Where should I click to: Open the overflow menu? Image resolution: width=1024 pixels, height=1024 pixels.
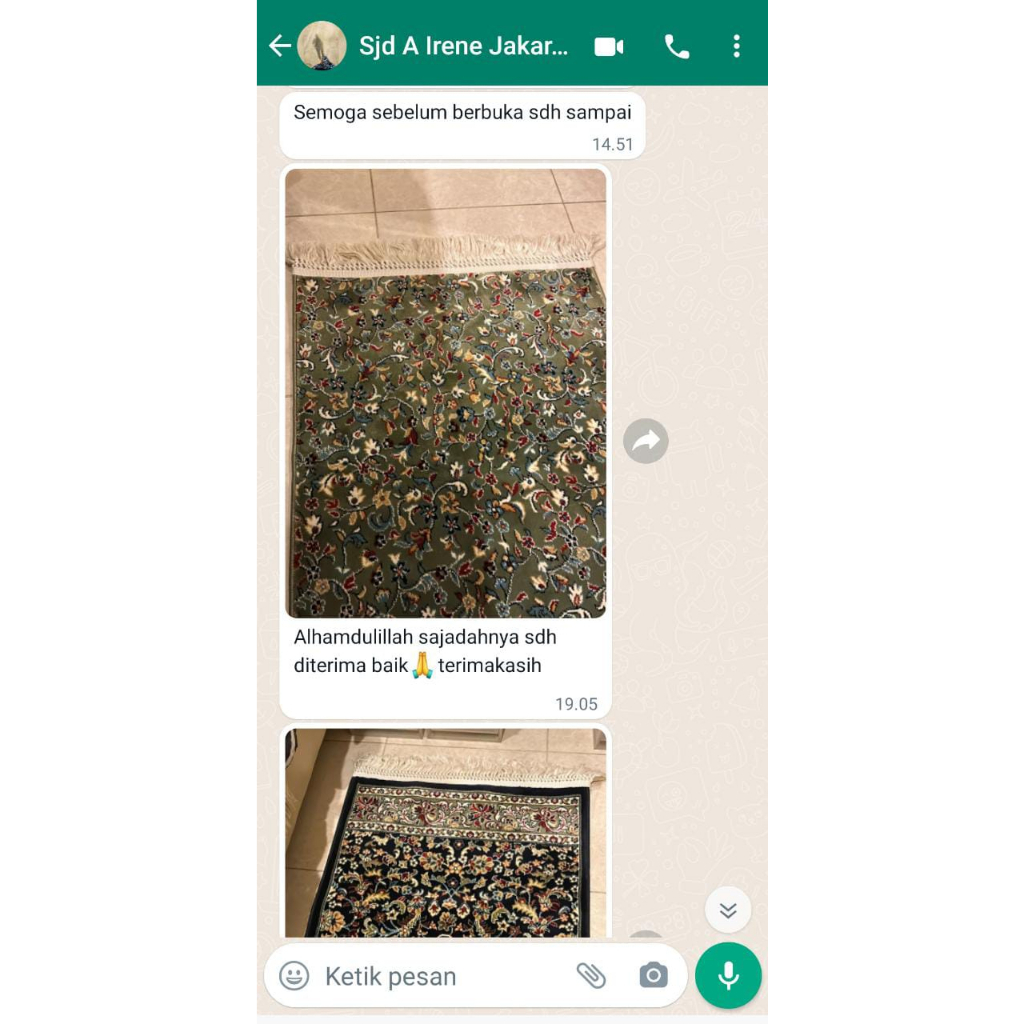[736, 47]
